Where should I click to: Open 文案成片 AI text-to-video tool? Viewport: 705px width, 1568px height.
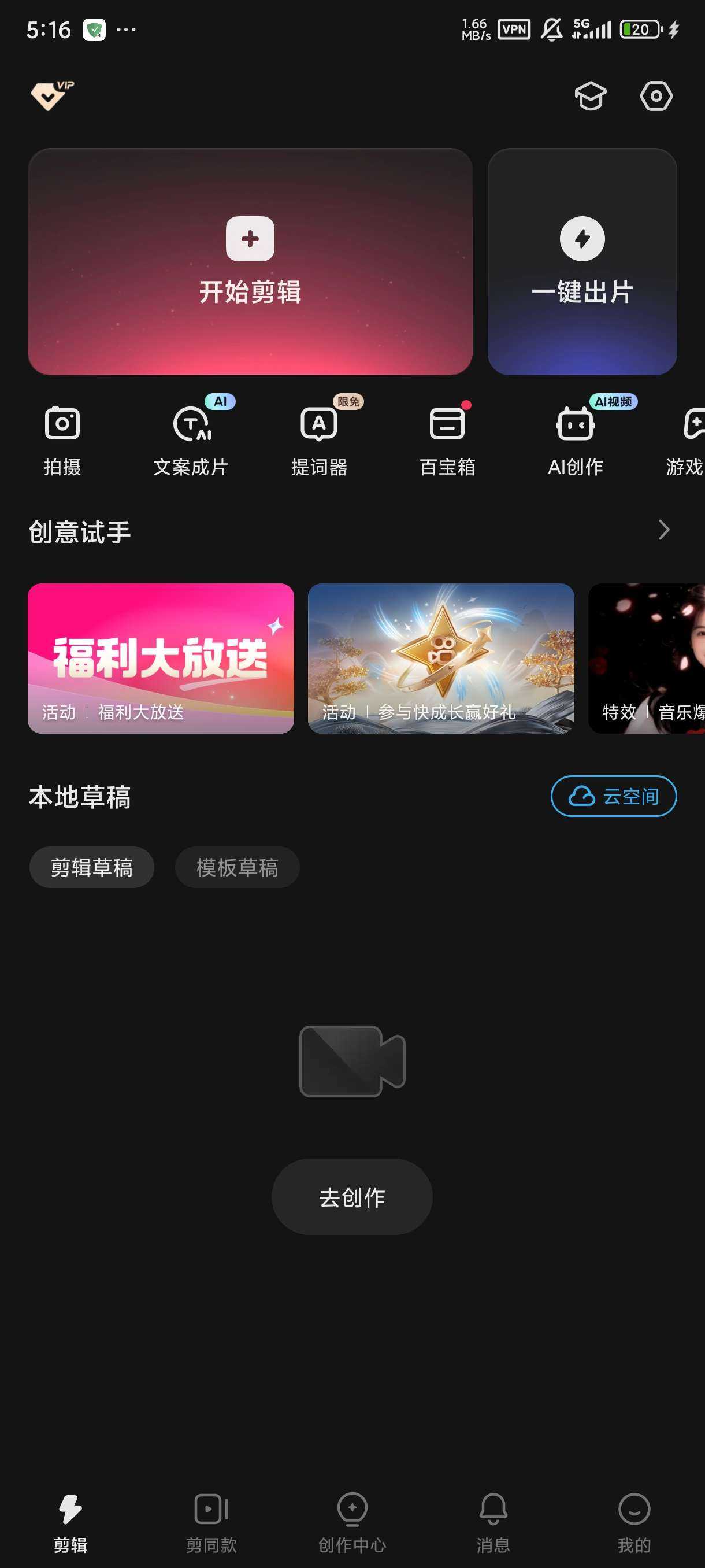191,439
